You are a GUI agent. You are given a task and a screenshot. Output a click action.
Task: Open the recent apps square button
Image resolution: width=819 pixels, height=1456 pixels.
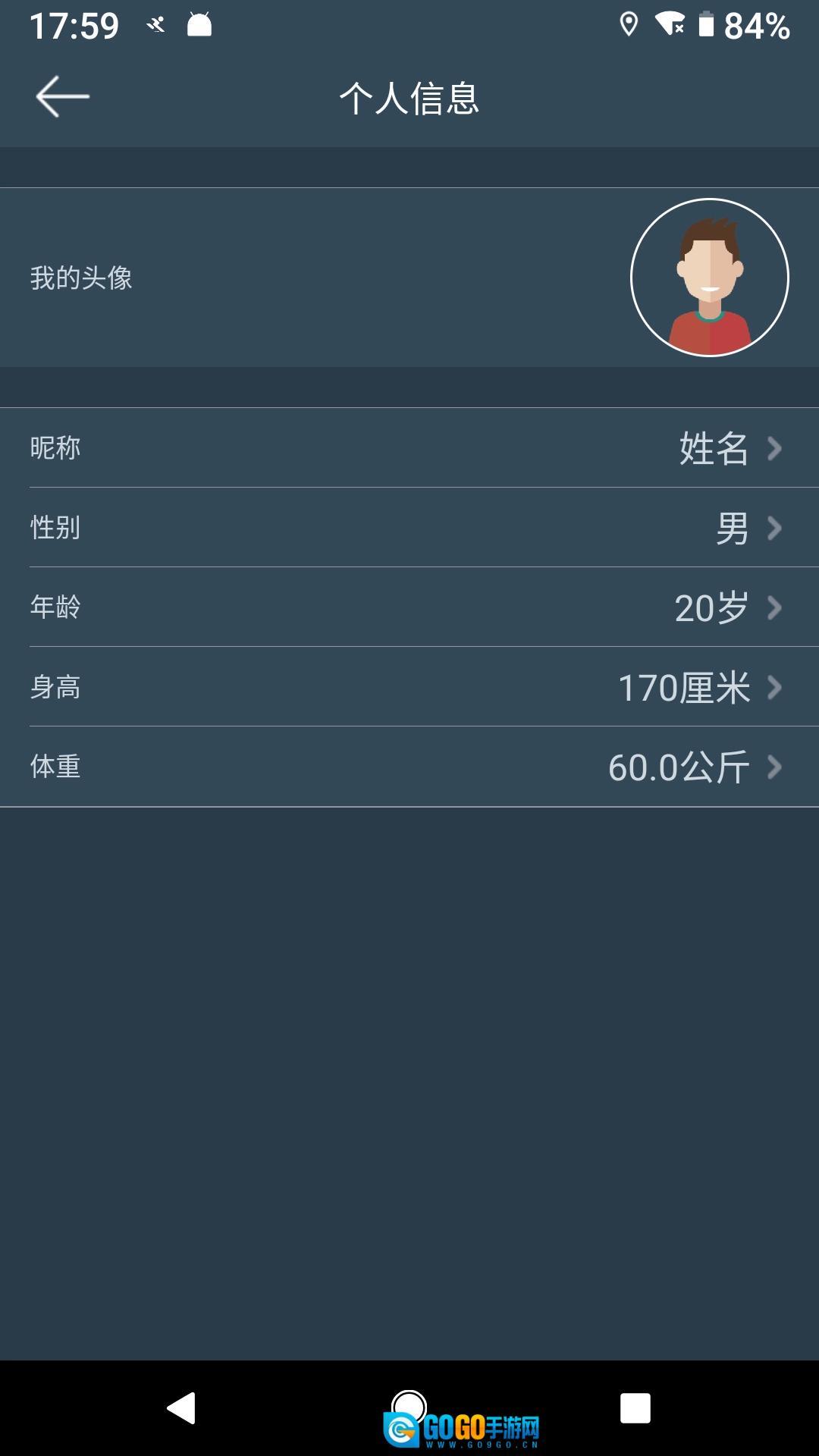tap(635, 1408)
